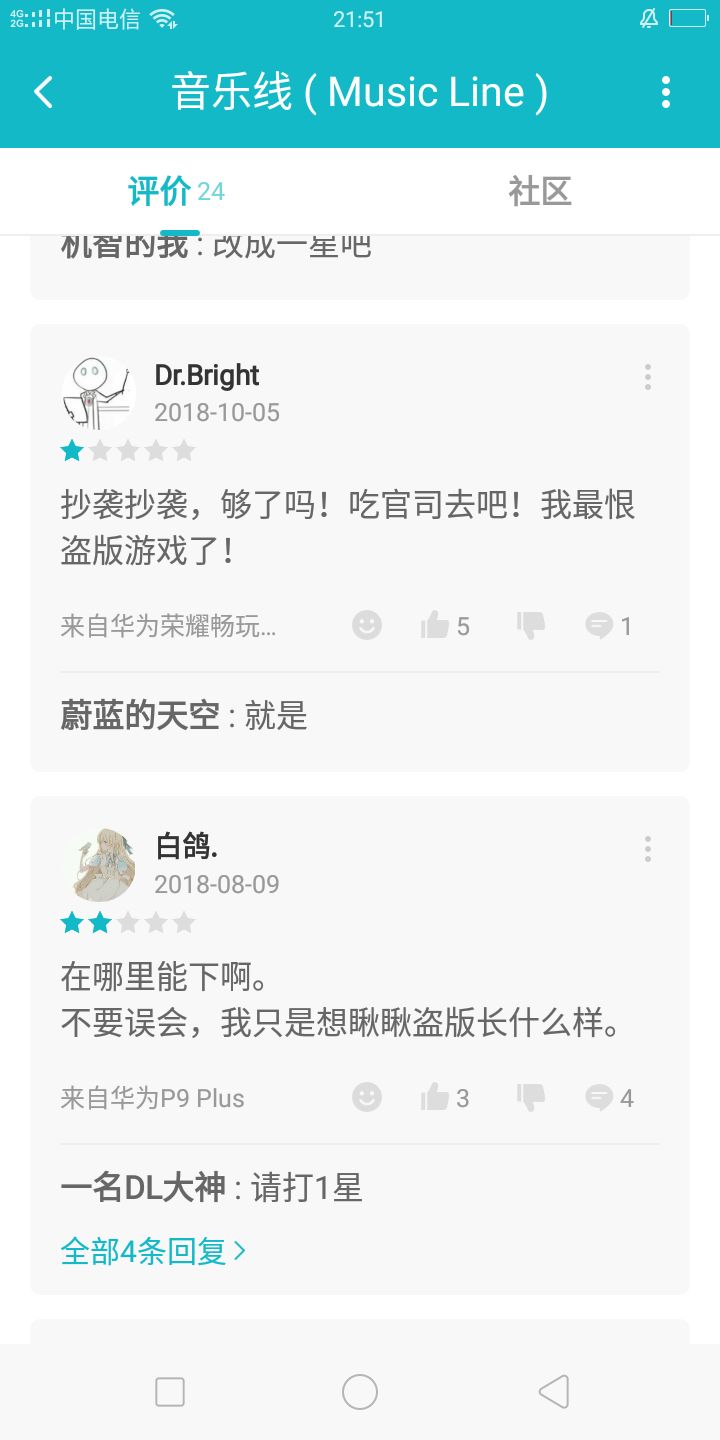The height and width of the screenshot is (1440, 720).
Task: React with emoji to 白鸽.'s review
Action: click(x=367, y=1098)
